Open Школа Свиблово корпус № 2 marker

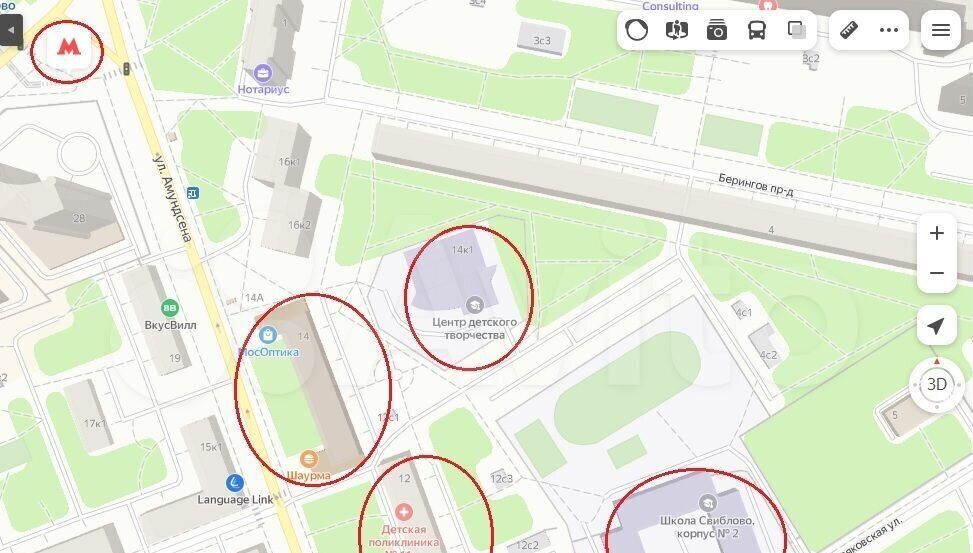(707, 503)
